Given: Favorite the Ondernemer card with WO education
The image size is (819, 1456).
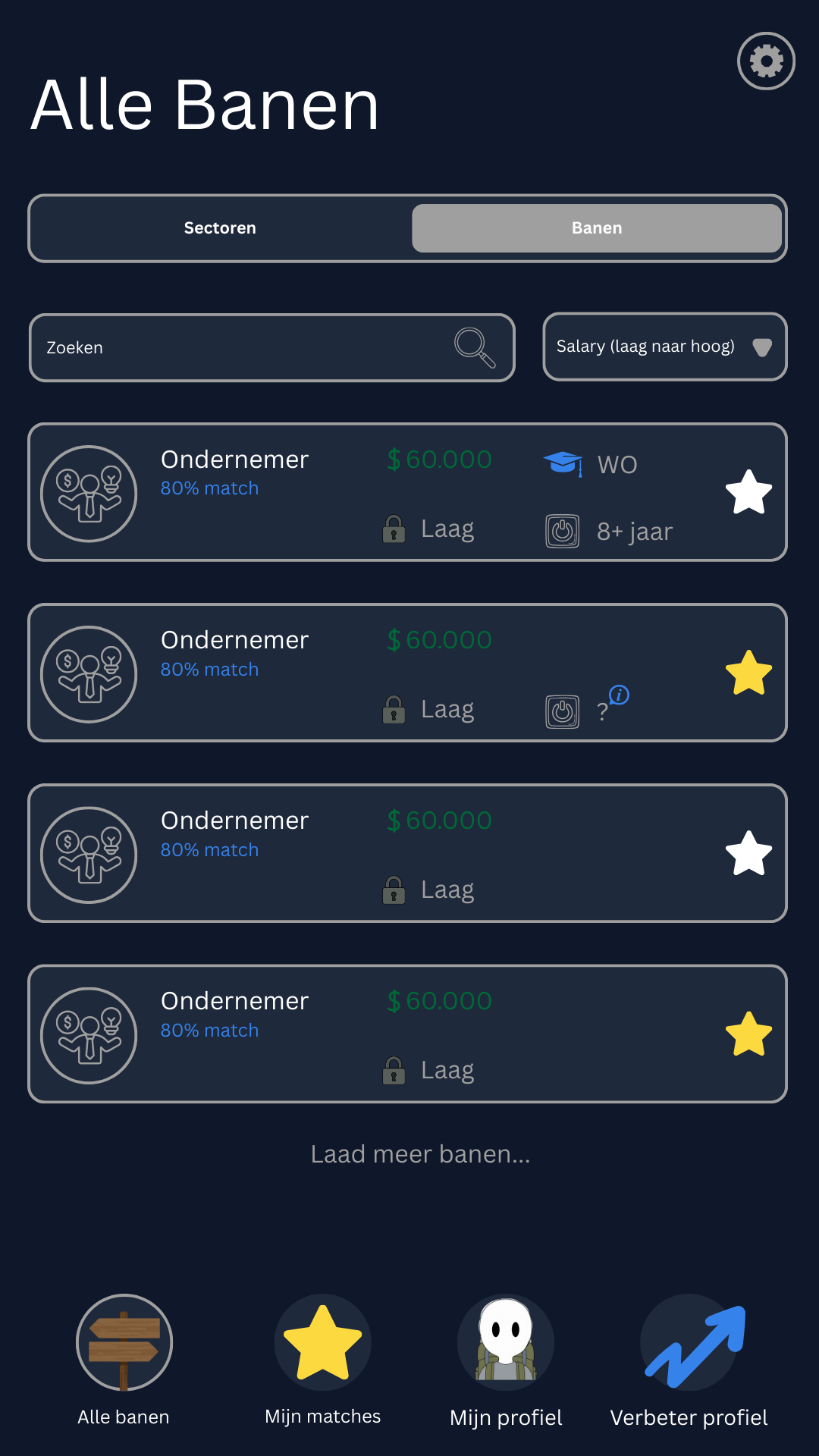Looking at the screenshot, I should click(748, 492).
